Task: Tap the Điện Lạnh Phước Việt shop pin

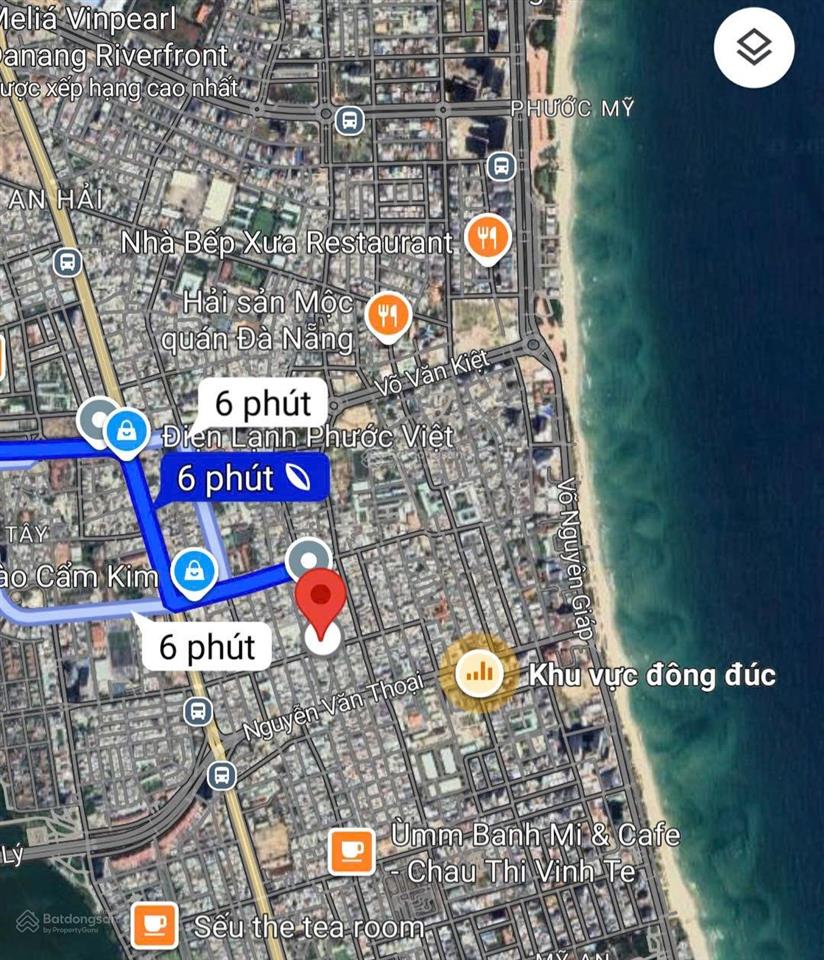Action: (127, 432)
